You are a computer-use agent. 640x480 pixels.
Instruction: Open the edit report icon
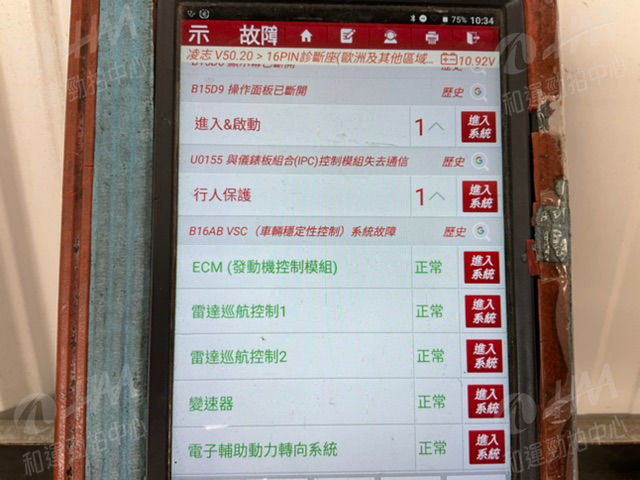[x=347, y=36]
